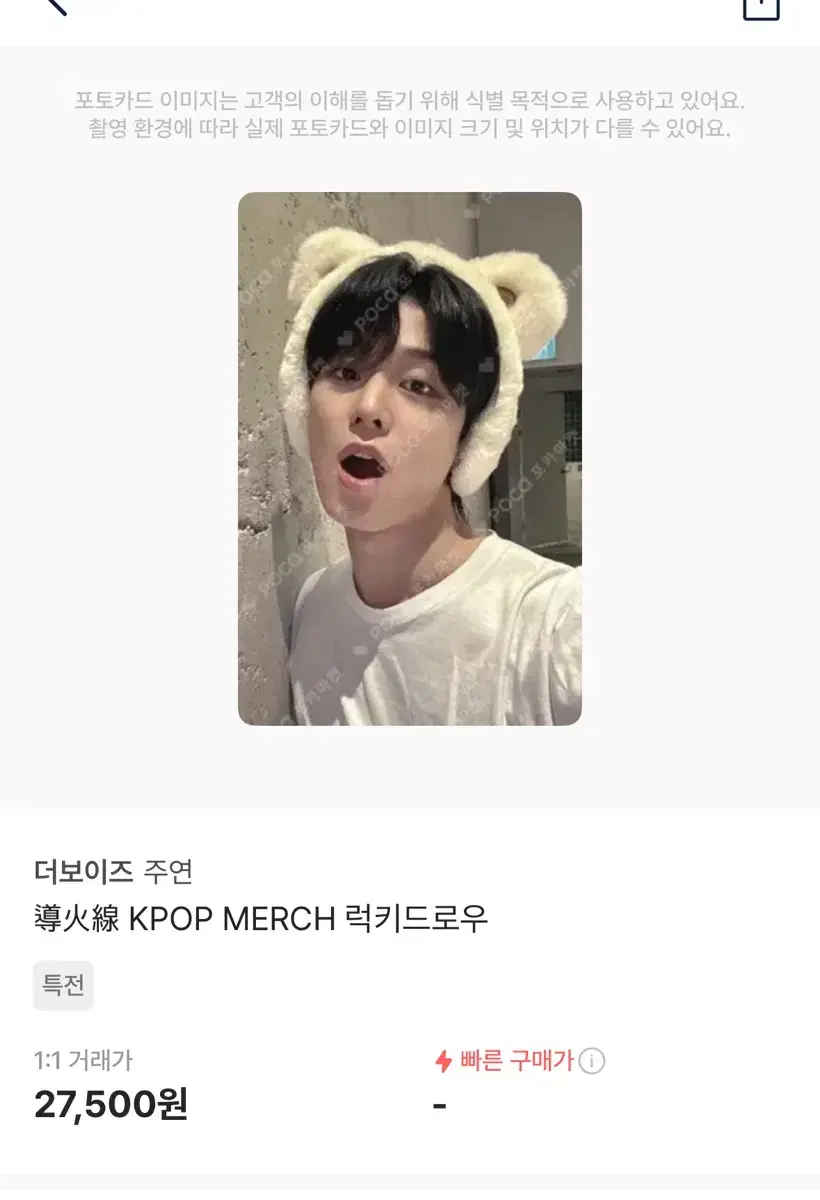Toggle the 특전 benefit tag
Viewport: 820px width, 1200px height.
pos(65,985)
